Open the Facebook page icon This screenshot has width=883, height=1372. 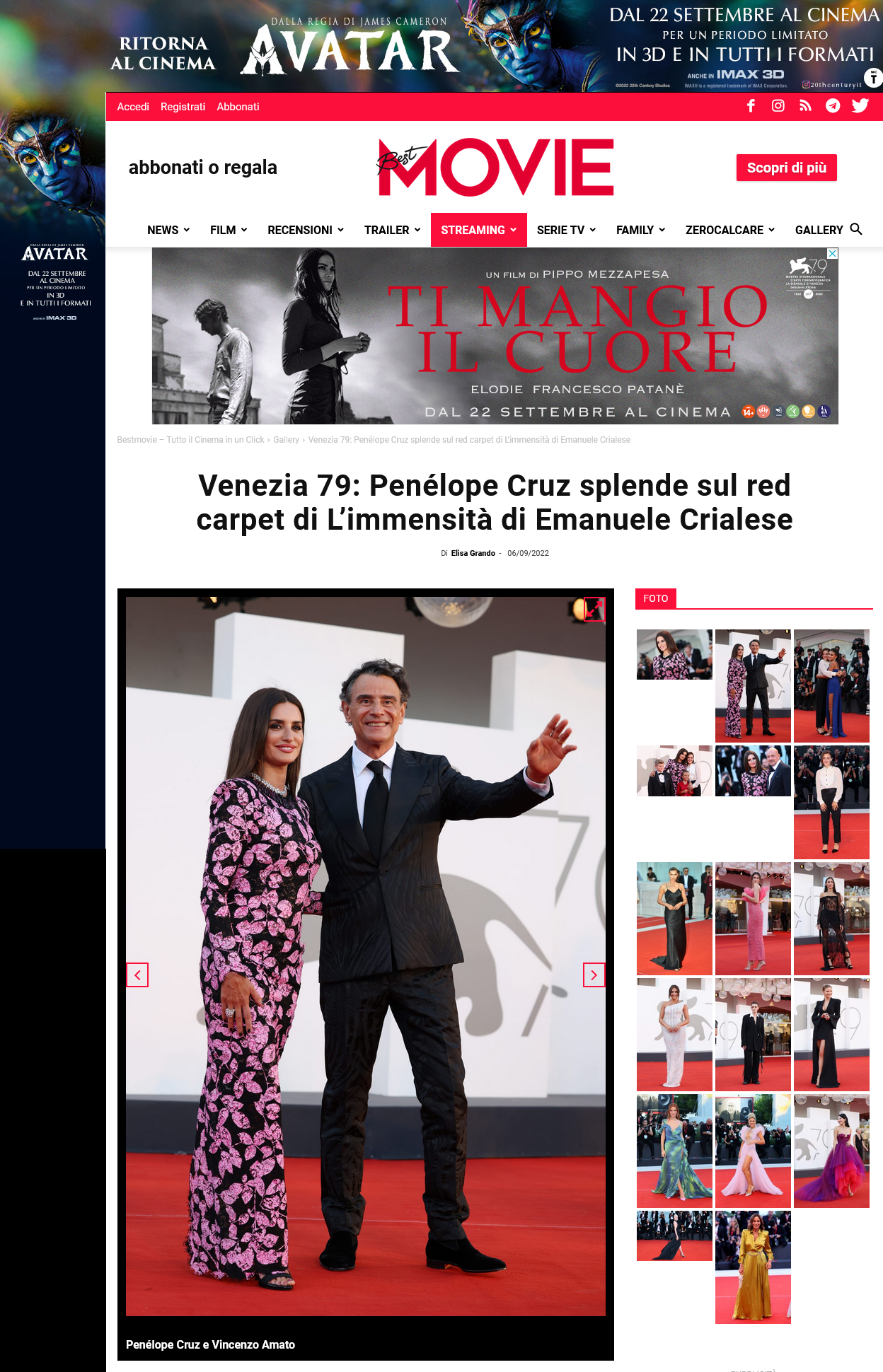click(x=751, y=106)
